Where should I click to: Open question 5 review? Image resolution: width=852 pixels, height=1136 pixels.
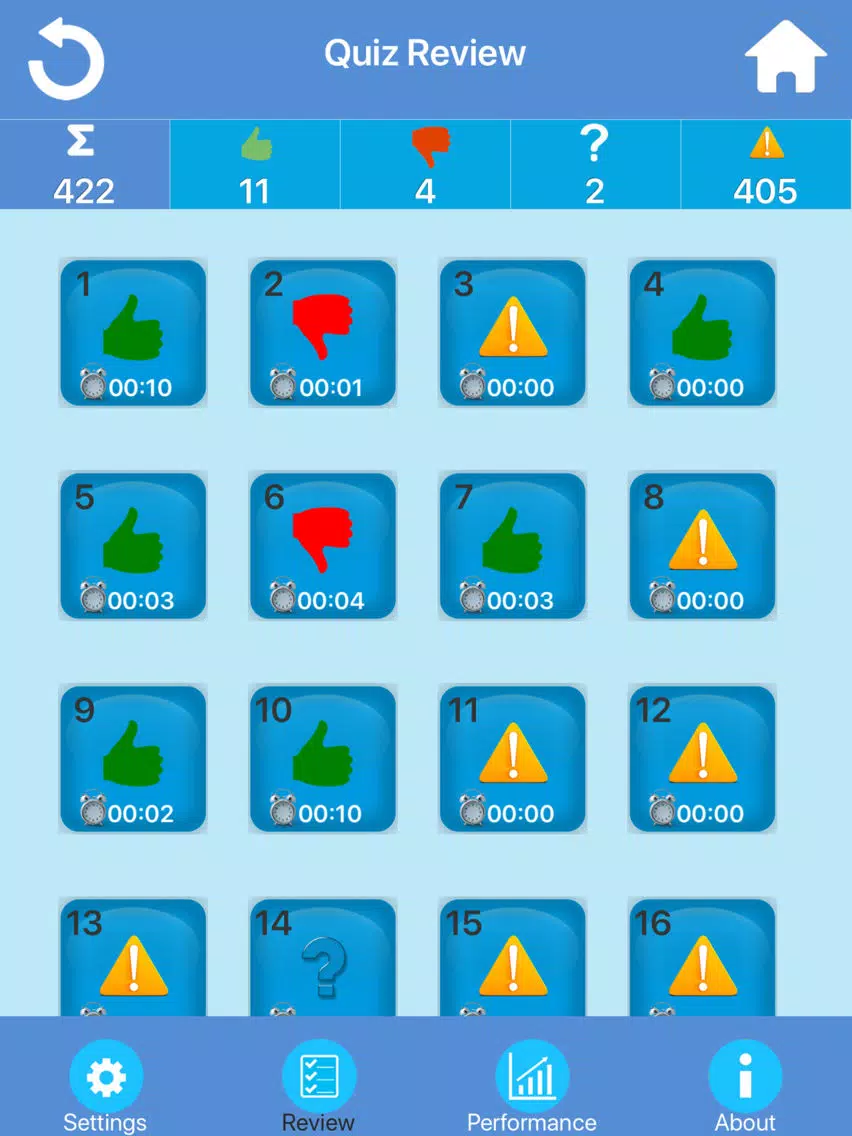(x=133, y=546)
